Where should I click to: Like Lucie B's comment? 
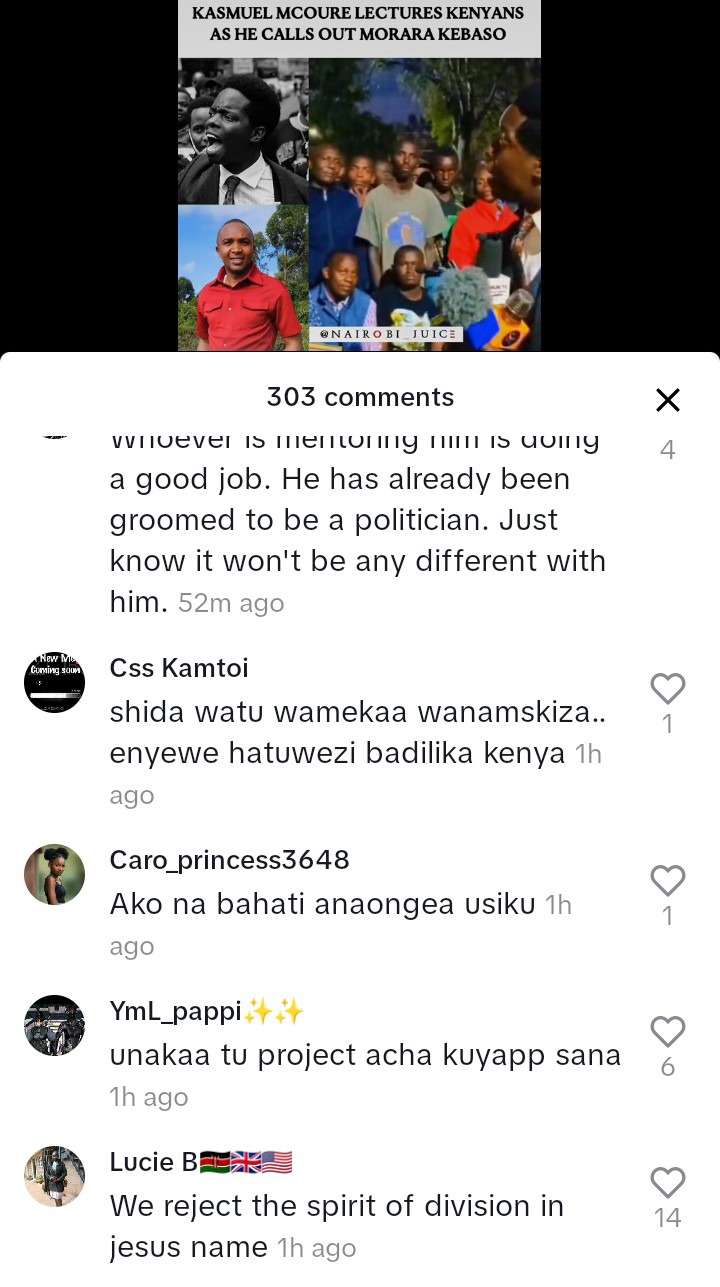[667, 1182]
